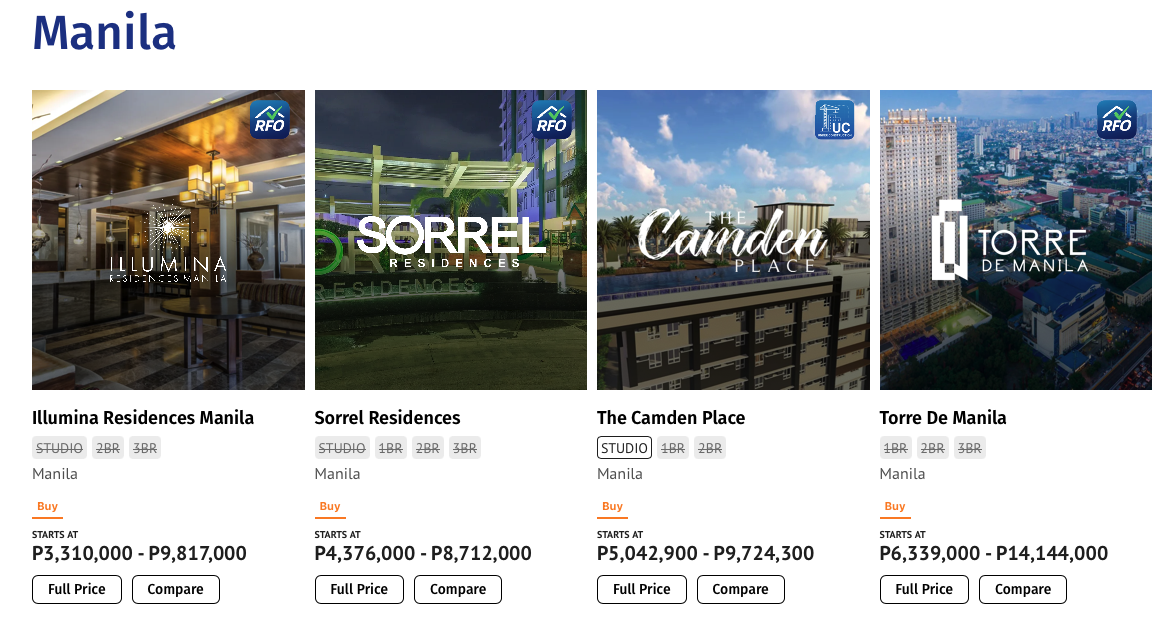1171x626 pixels.
Task: Compare Illumina Residences Manila
Action: click(x=175, y=589)
